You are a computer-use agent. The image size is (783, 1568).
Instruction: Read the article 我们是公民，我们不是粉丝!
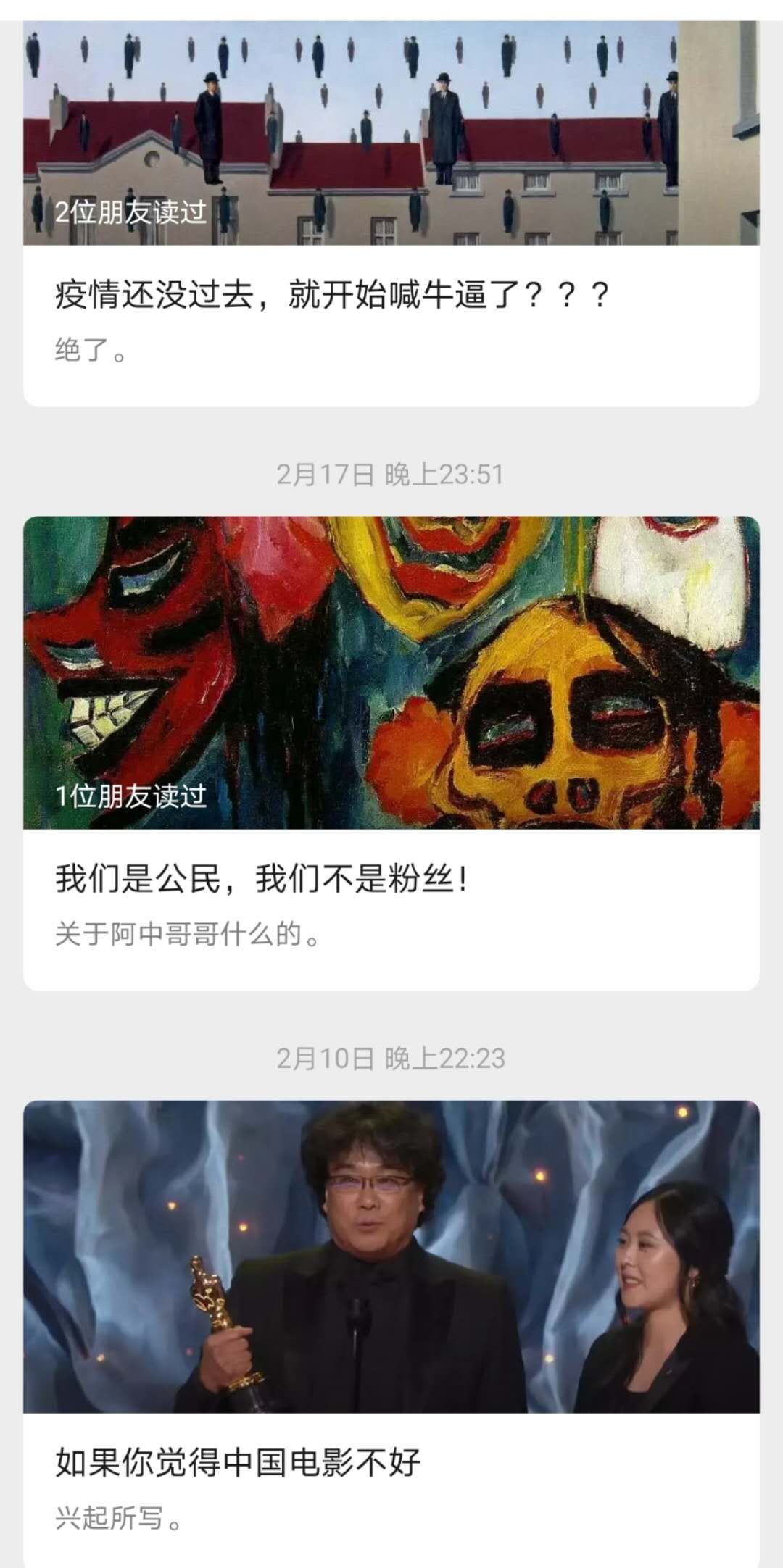[x=261, y=880]
